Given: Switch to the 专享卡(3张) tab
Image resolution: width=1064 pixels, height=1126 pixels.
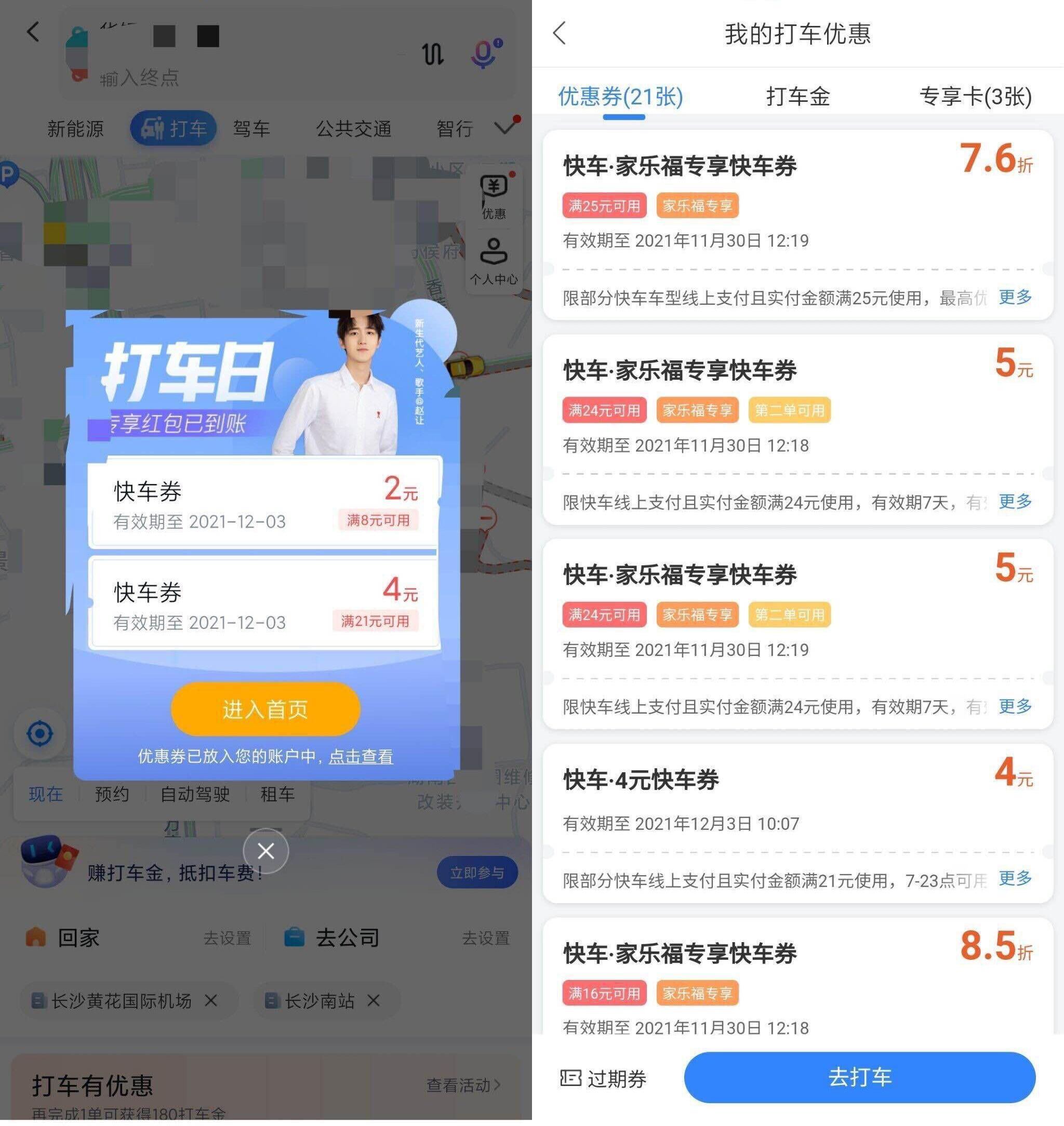Looking at the screenshot, I should coord(975,97).
